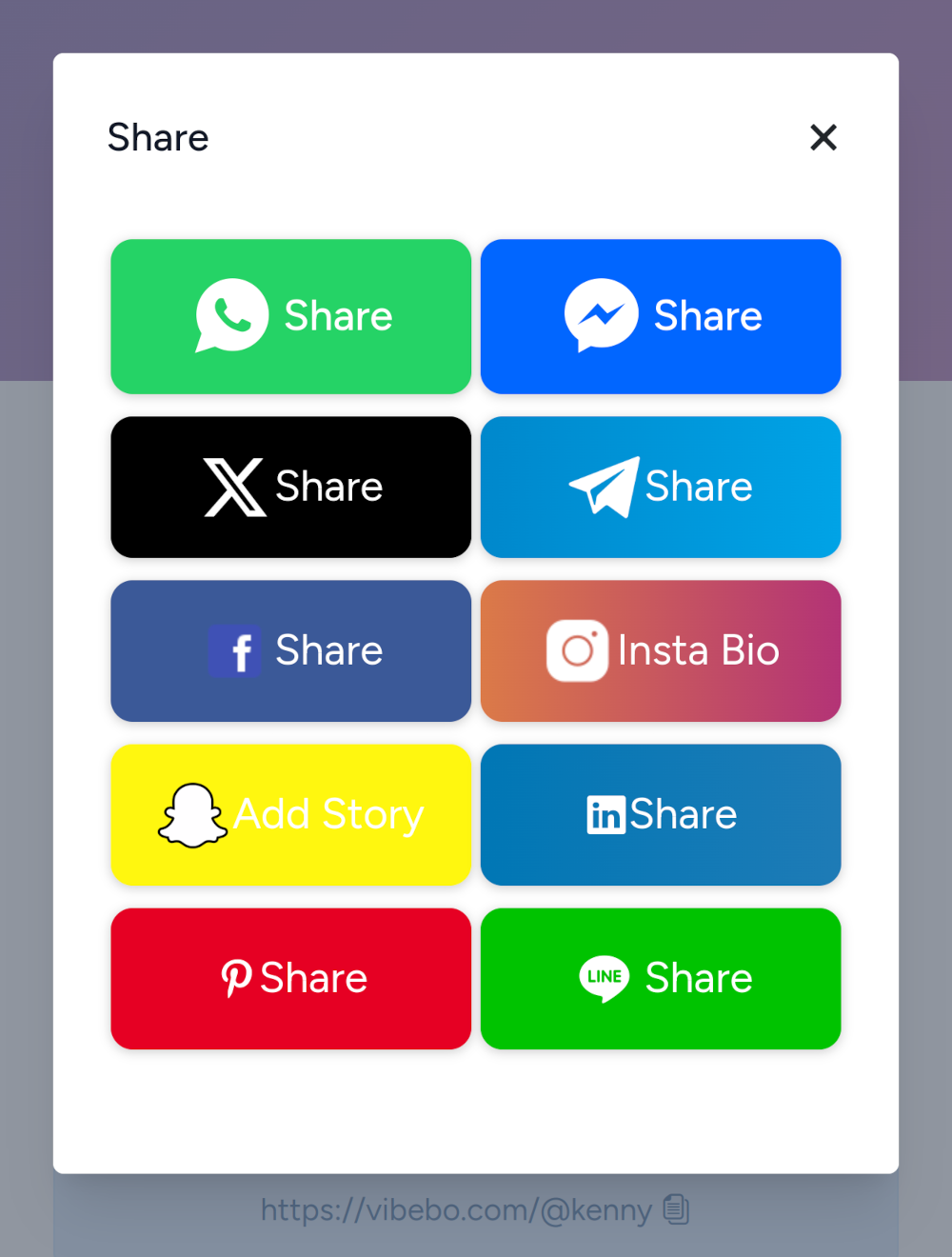The width and height of the screenshot is (952, 1257).
Task: Click the Pinterest 'P' icon
Action: tap(235, 978)
